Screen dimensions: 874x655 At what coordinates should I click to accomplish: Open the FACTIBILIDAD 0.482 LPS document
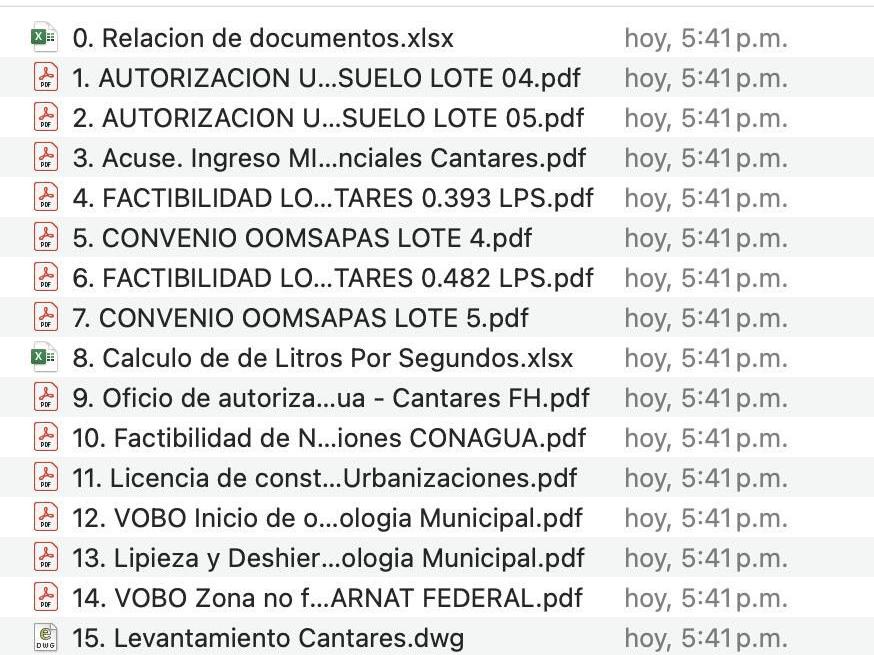[333, 278]
